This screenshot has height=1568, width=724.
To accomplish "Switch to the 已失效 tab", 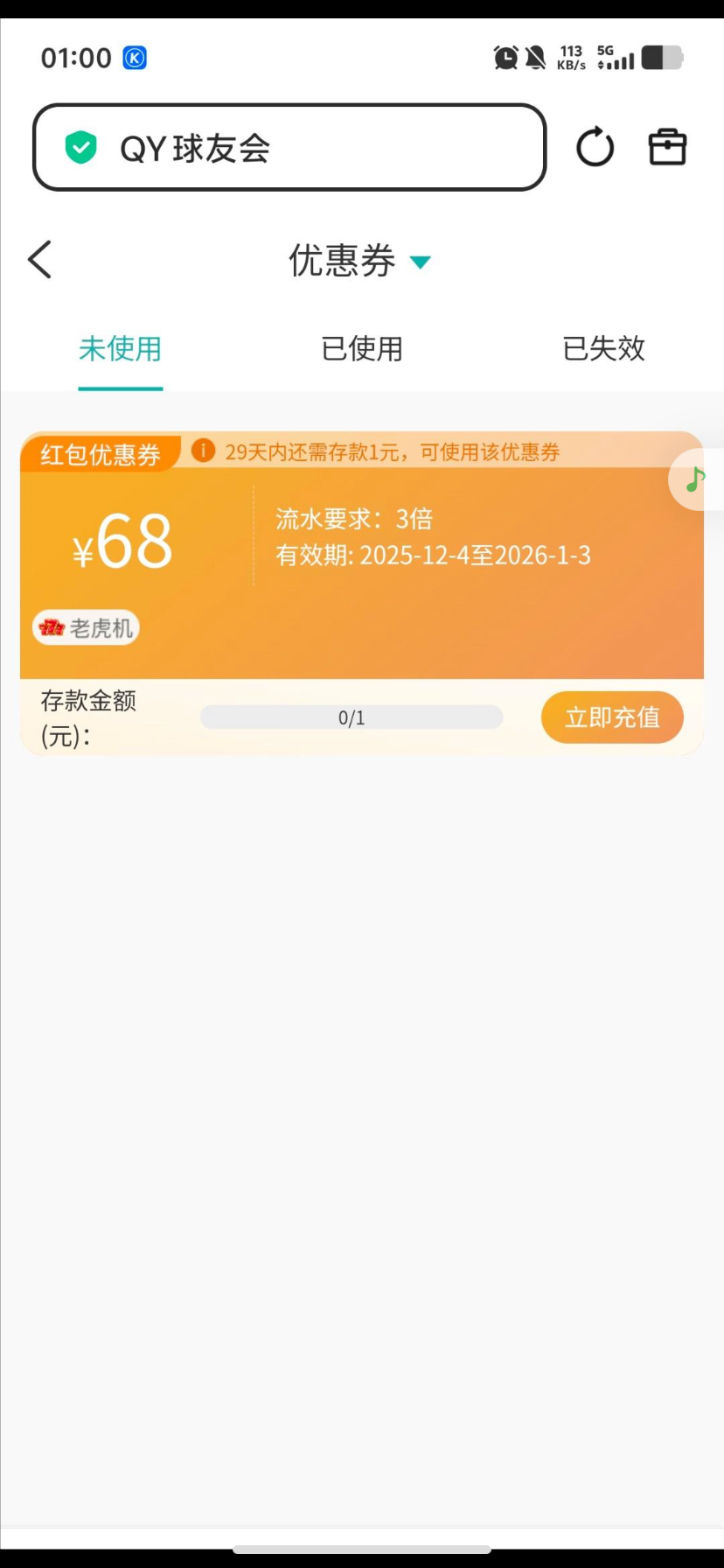I will [x=603, y=349].
